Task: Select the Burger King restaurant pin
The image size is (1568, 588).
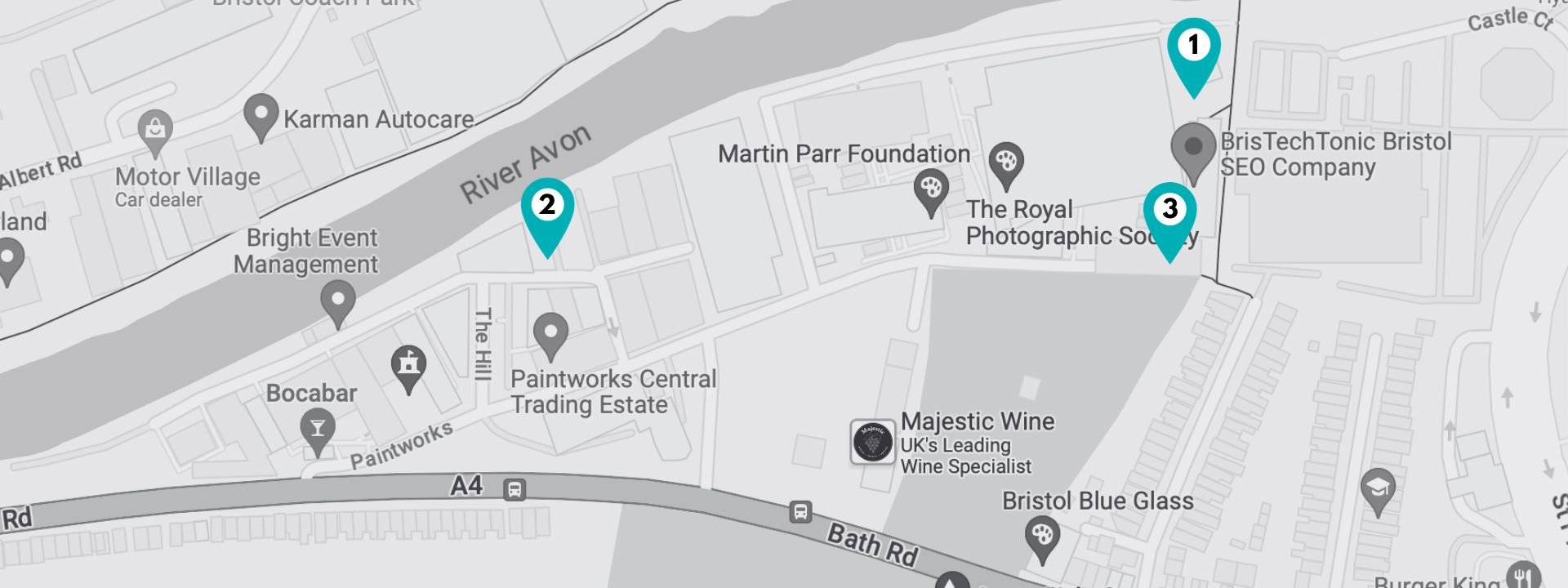Action: point(1523,577)
